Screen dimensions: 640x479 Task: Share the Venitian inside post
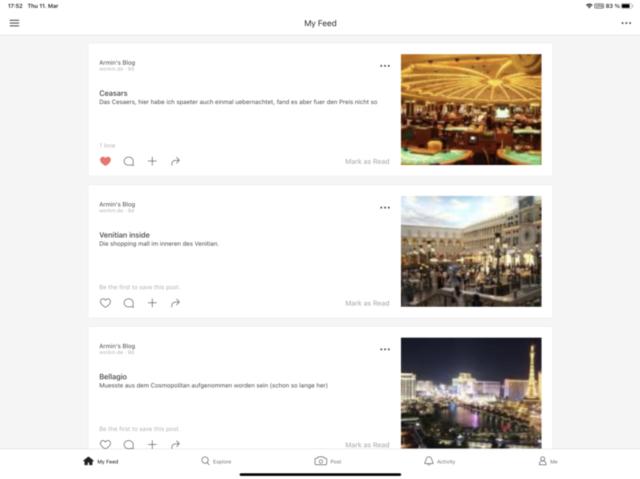pos(175,303)
